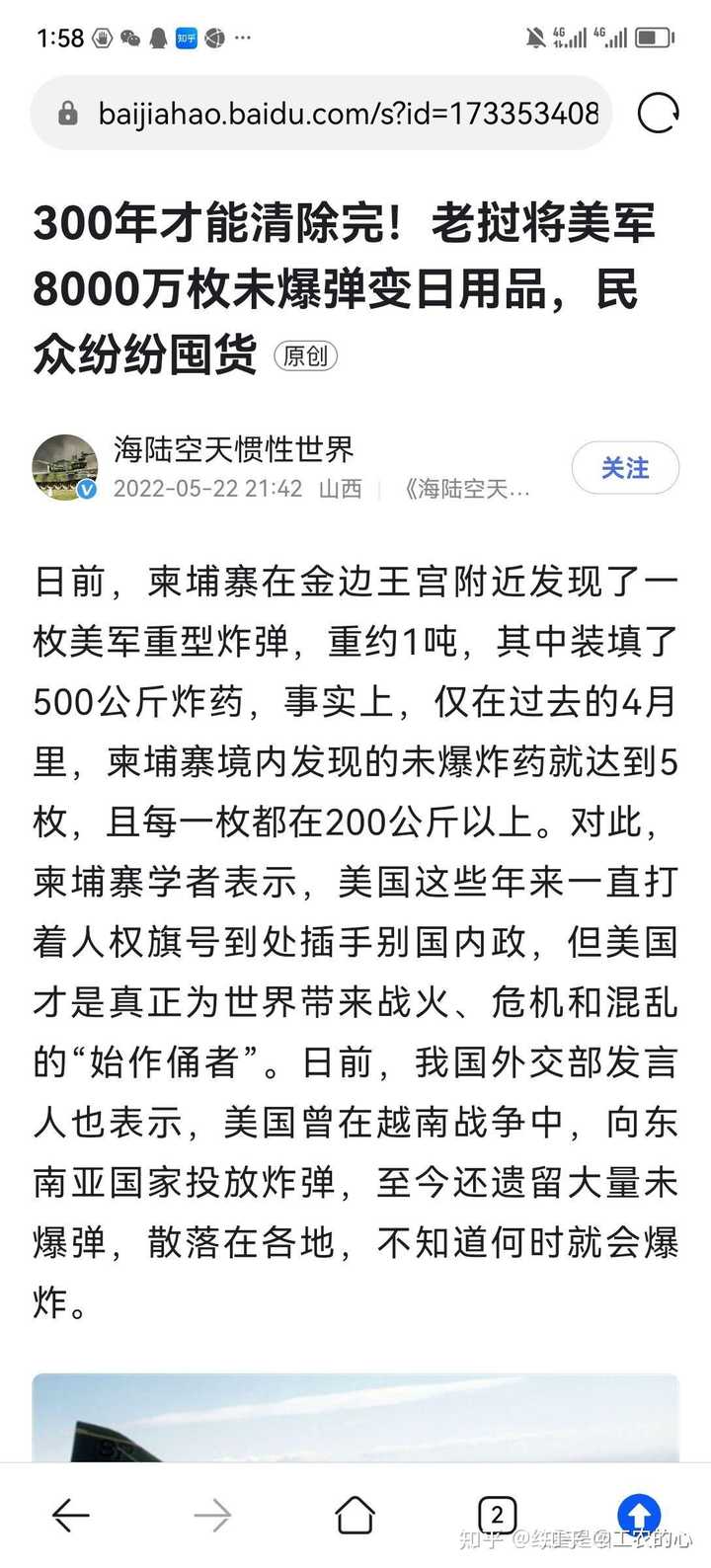This screenshot has width=711, height=1568.
Task: Tap the URL address bar
Action: 336,115
